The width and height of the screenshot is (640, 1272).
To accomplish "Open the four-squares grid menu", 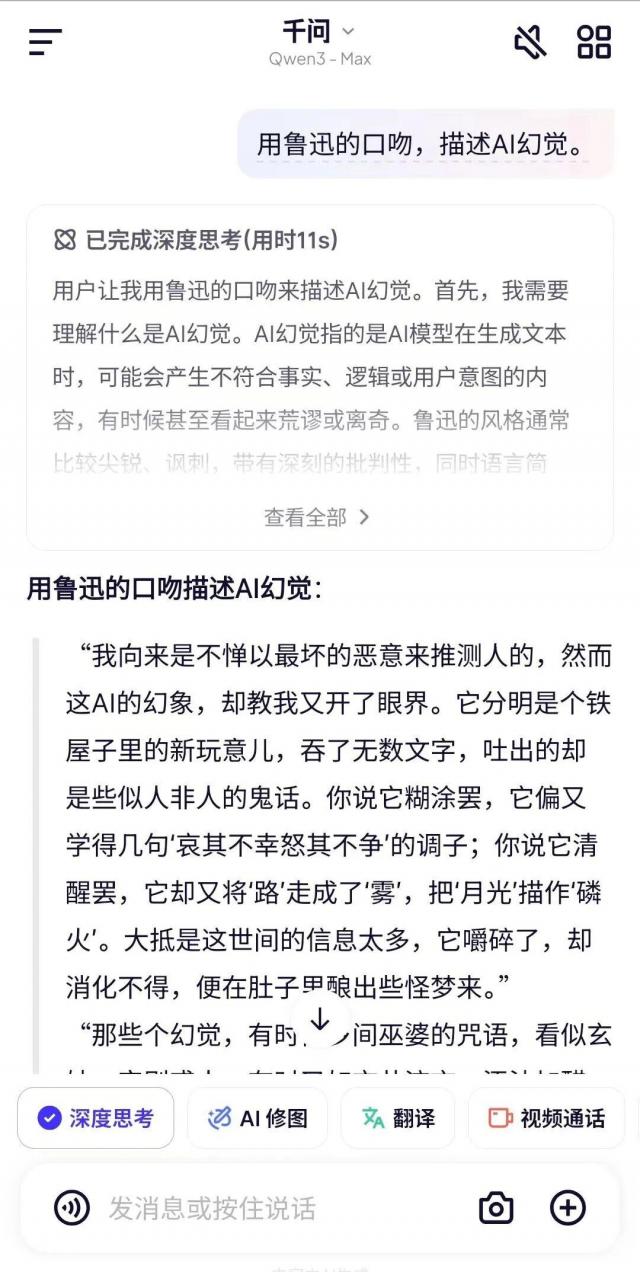I will [594, 42].
